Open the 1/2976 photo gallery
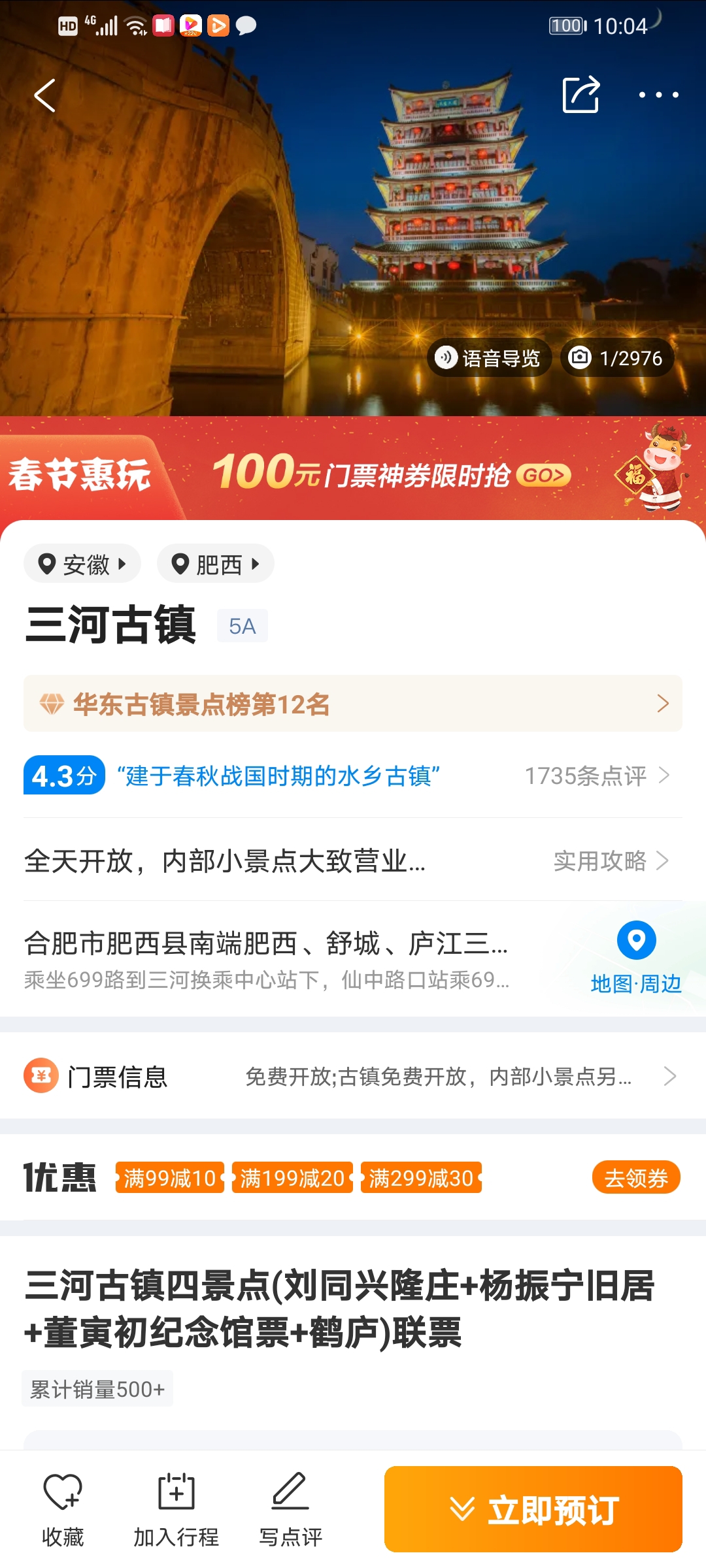This screenshot has width=706, height=1568. [616, 358]
